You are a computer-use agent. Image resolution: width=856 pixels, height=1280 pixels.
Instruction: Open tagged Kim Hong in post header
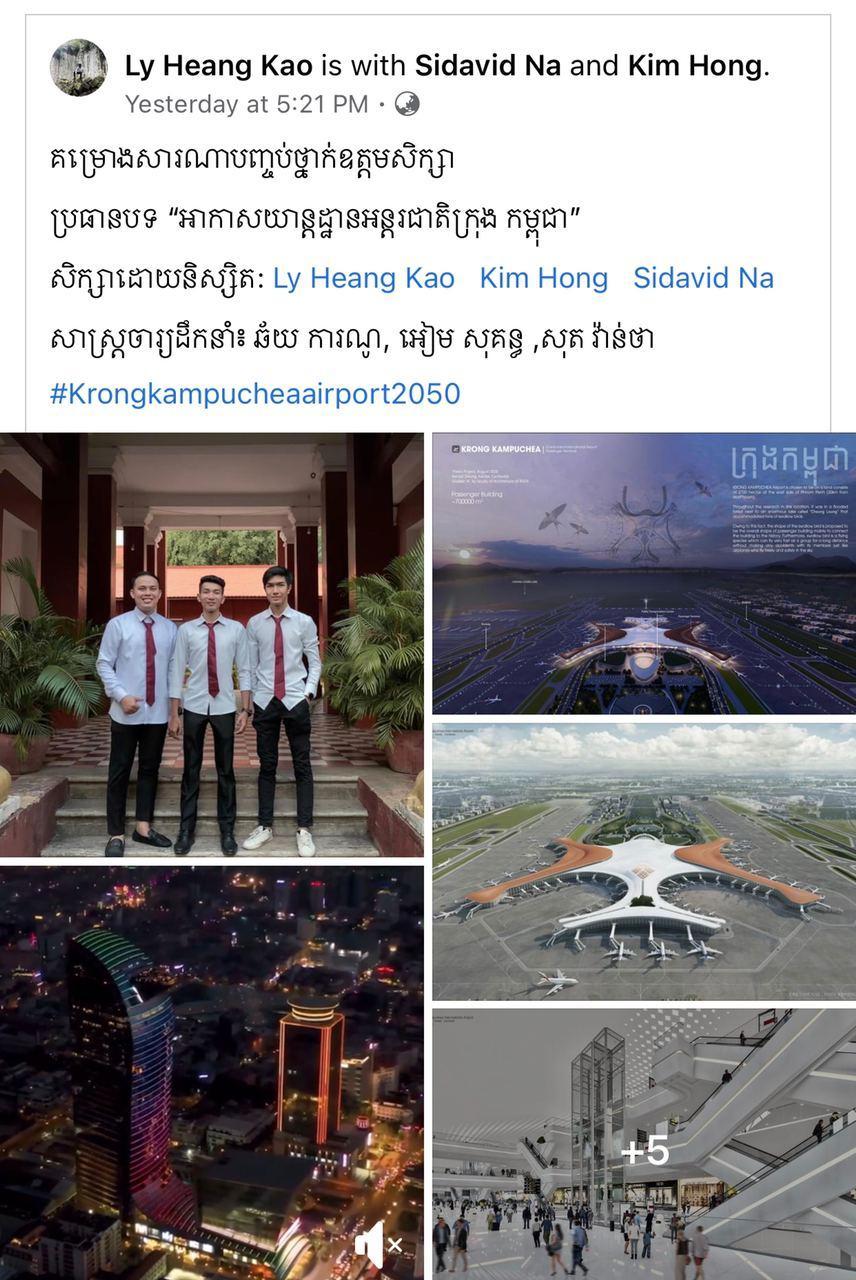click(694, 66)
